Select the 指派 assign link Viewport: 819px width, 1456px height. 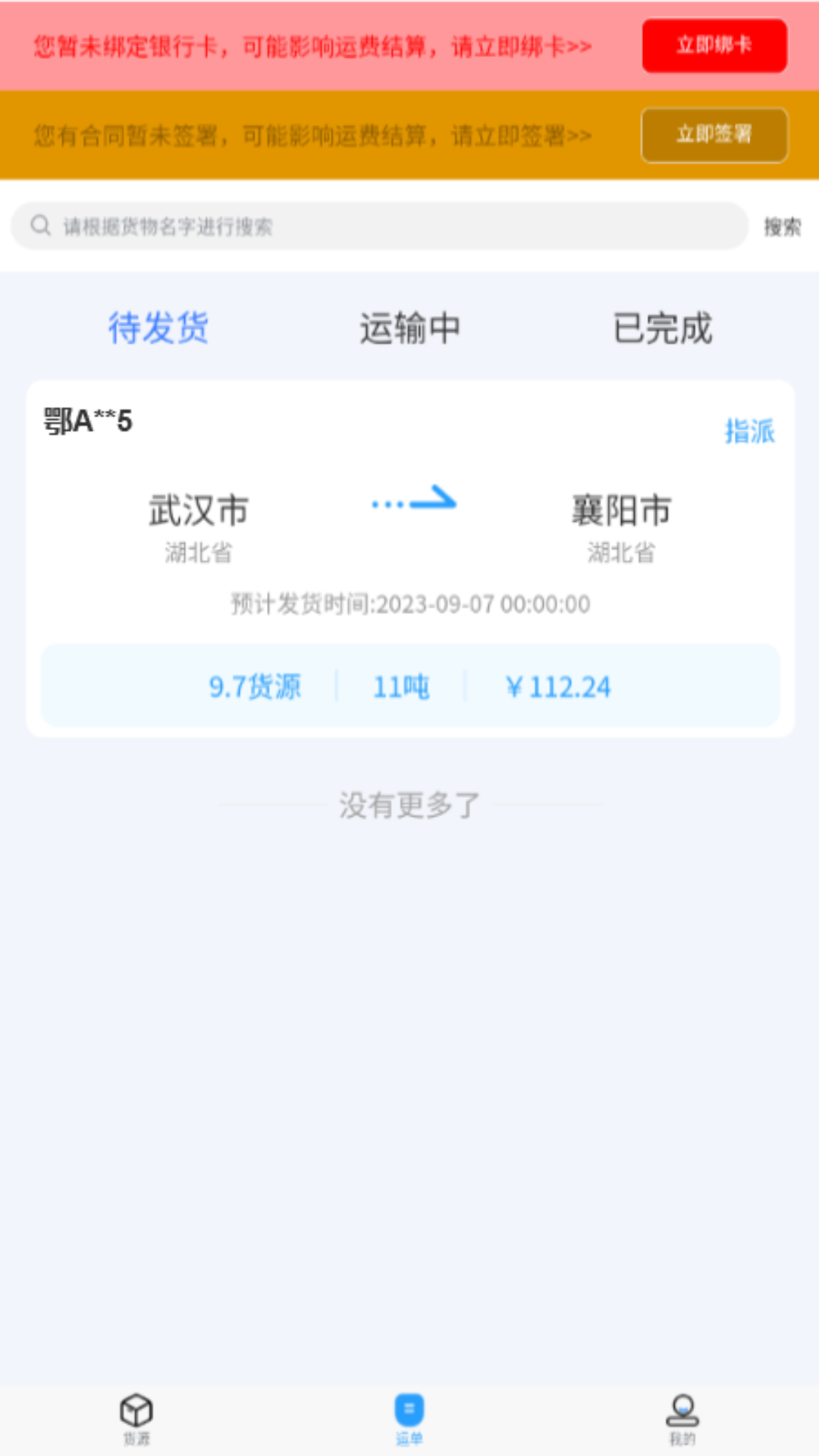[749, 432]
